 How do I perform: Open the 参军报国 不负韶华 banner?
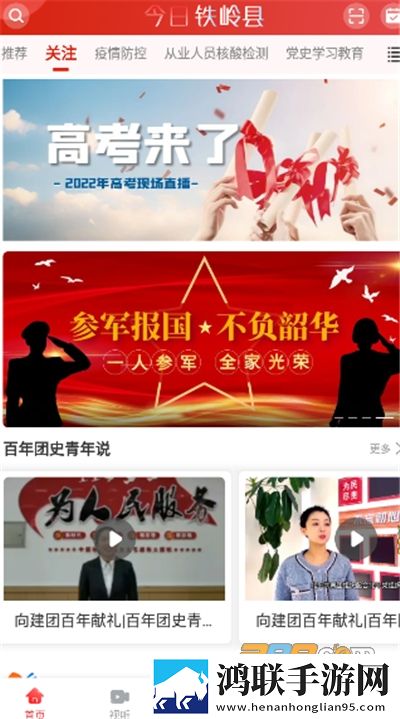pyautogui.click(x=201, y=339)
